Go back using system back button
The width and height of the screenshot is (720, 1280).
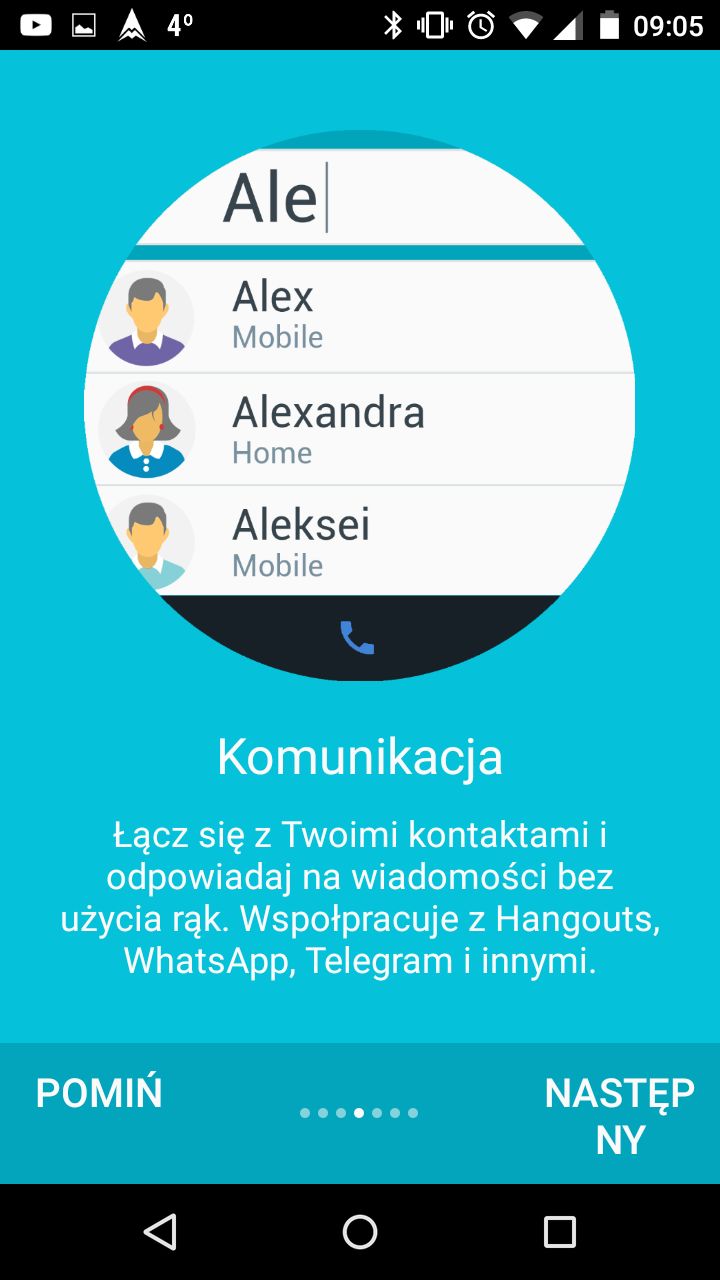(160, 1232)
